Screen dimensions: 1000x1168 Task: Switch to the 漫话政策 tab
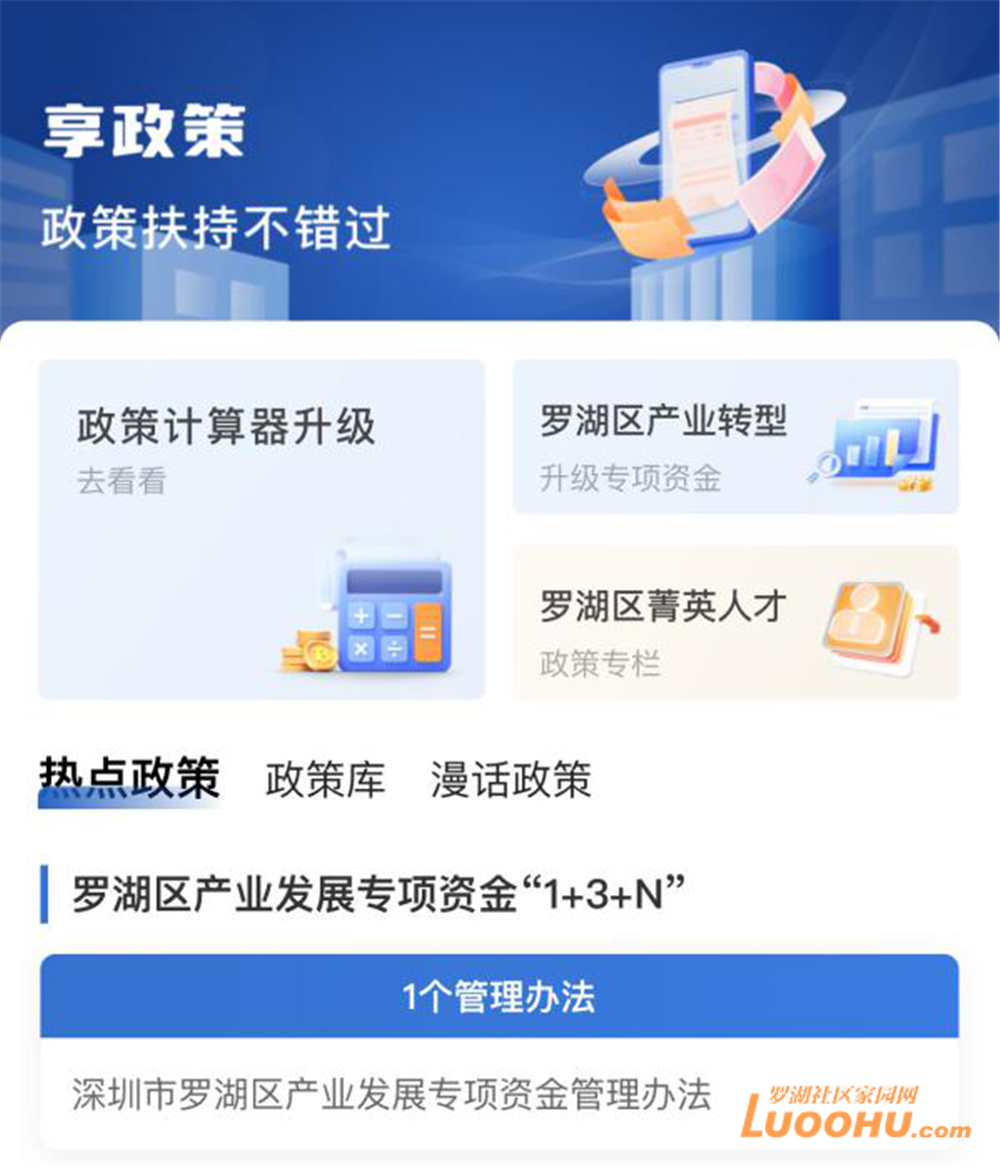coord(511,780)
